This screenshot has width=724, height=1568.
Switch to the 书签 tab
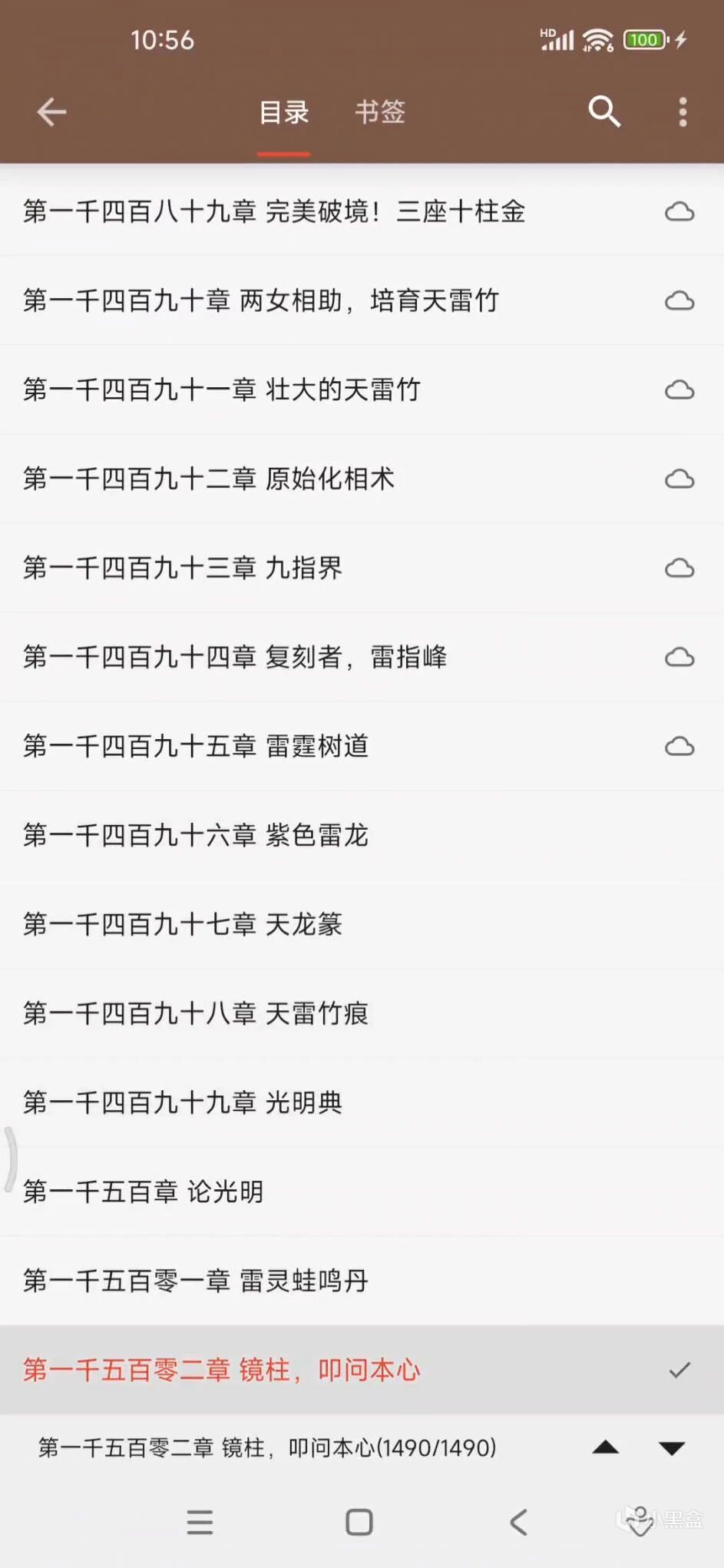[380, 112]
